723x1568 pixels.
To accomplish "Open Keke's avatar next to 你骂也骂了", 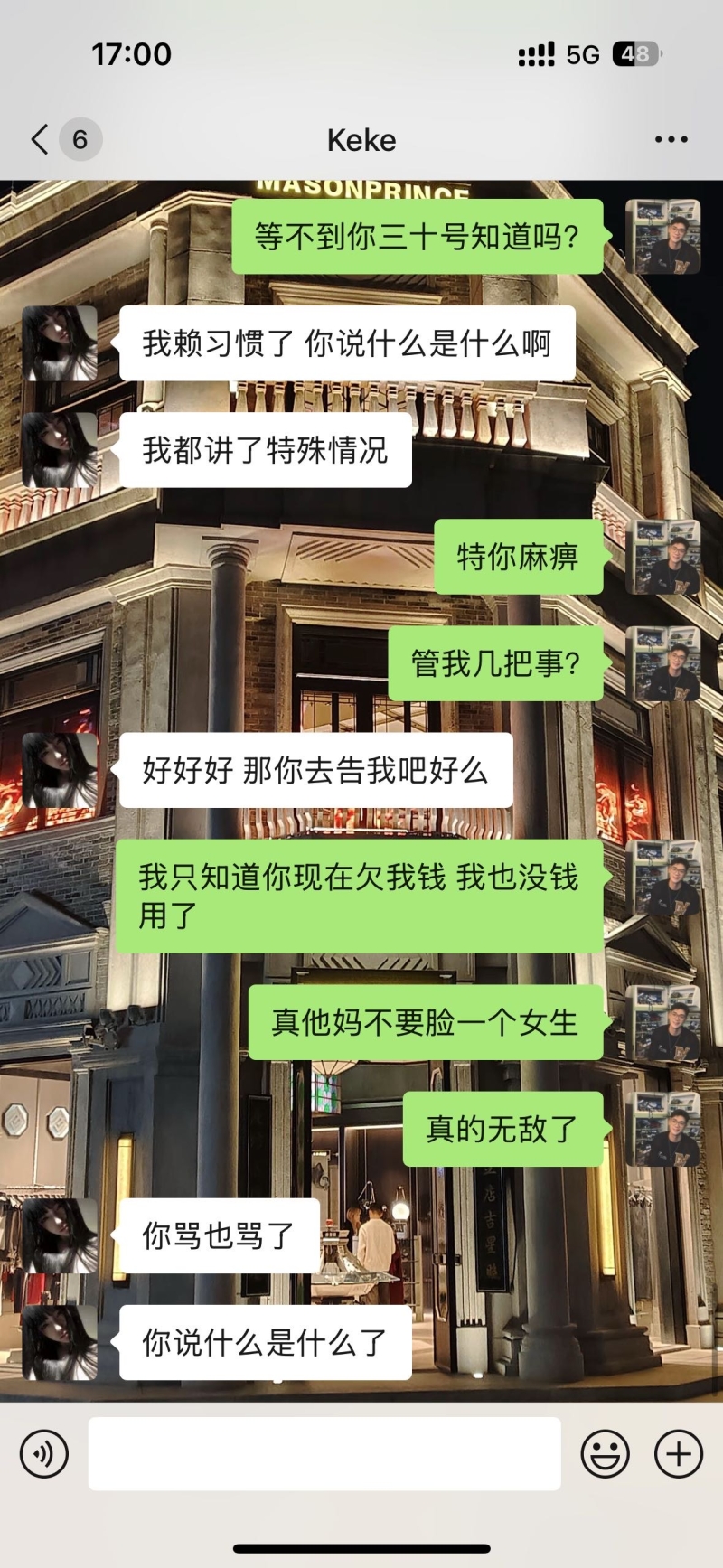I will pos(60,1235).
